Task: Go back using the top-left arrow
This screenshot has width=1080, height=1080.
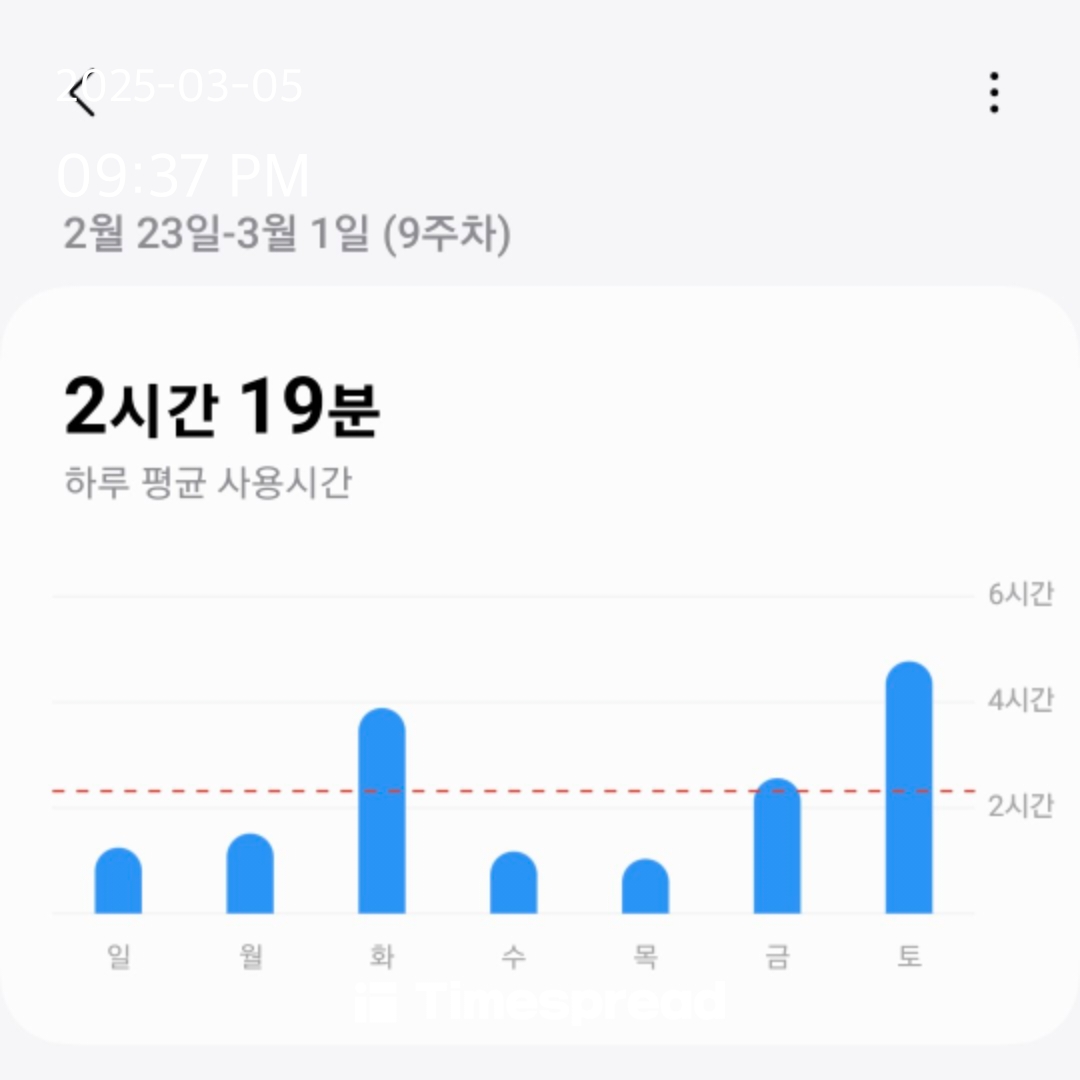Action: coord(82,94)
